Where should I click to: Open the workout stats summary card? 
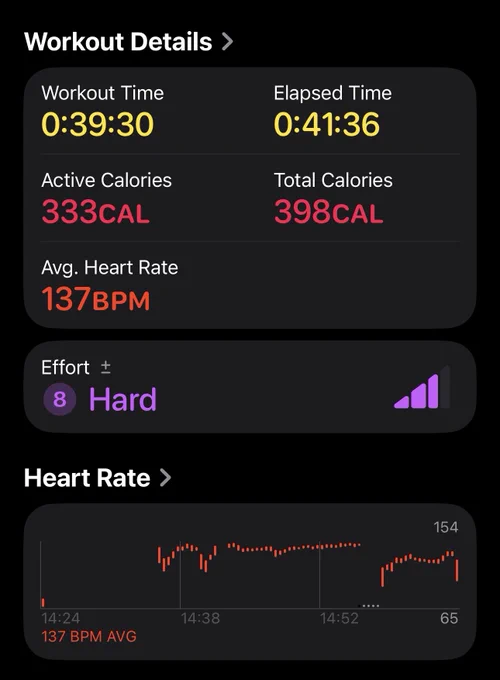tap(250, 198)
